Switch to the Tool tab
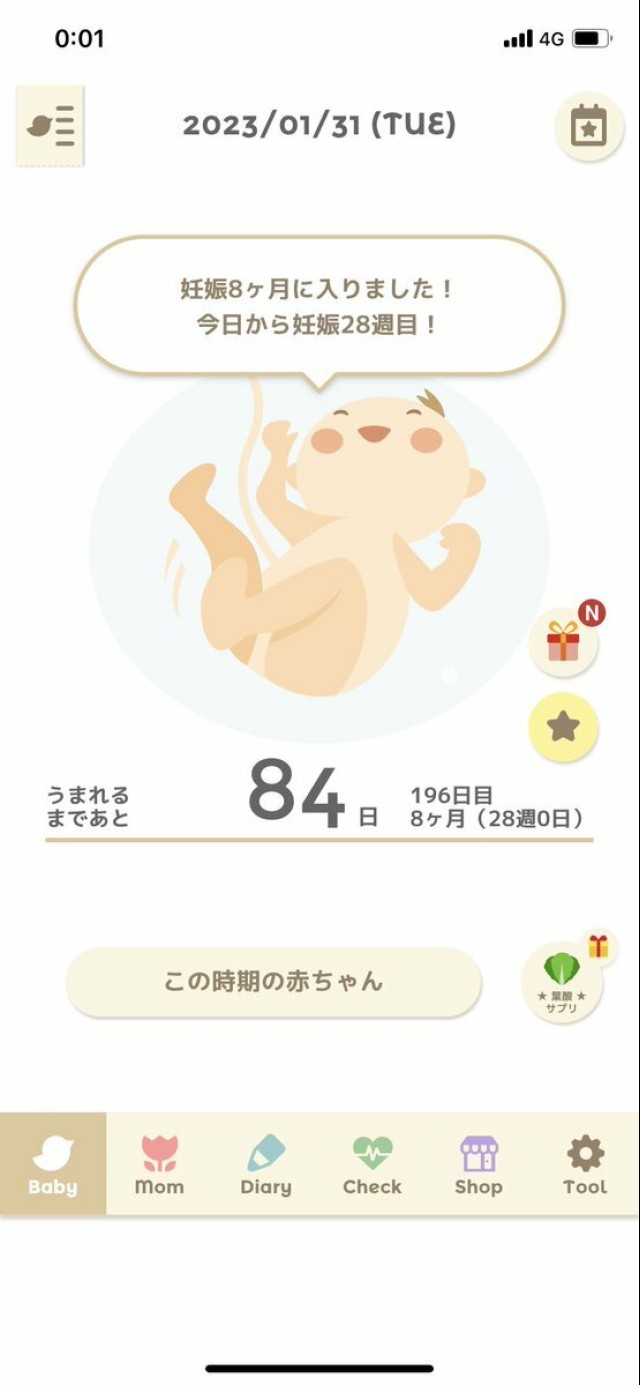Image resolution: width=640 pixels, height=1385 pixels. coord(585,1165)
